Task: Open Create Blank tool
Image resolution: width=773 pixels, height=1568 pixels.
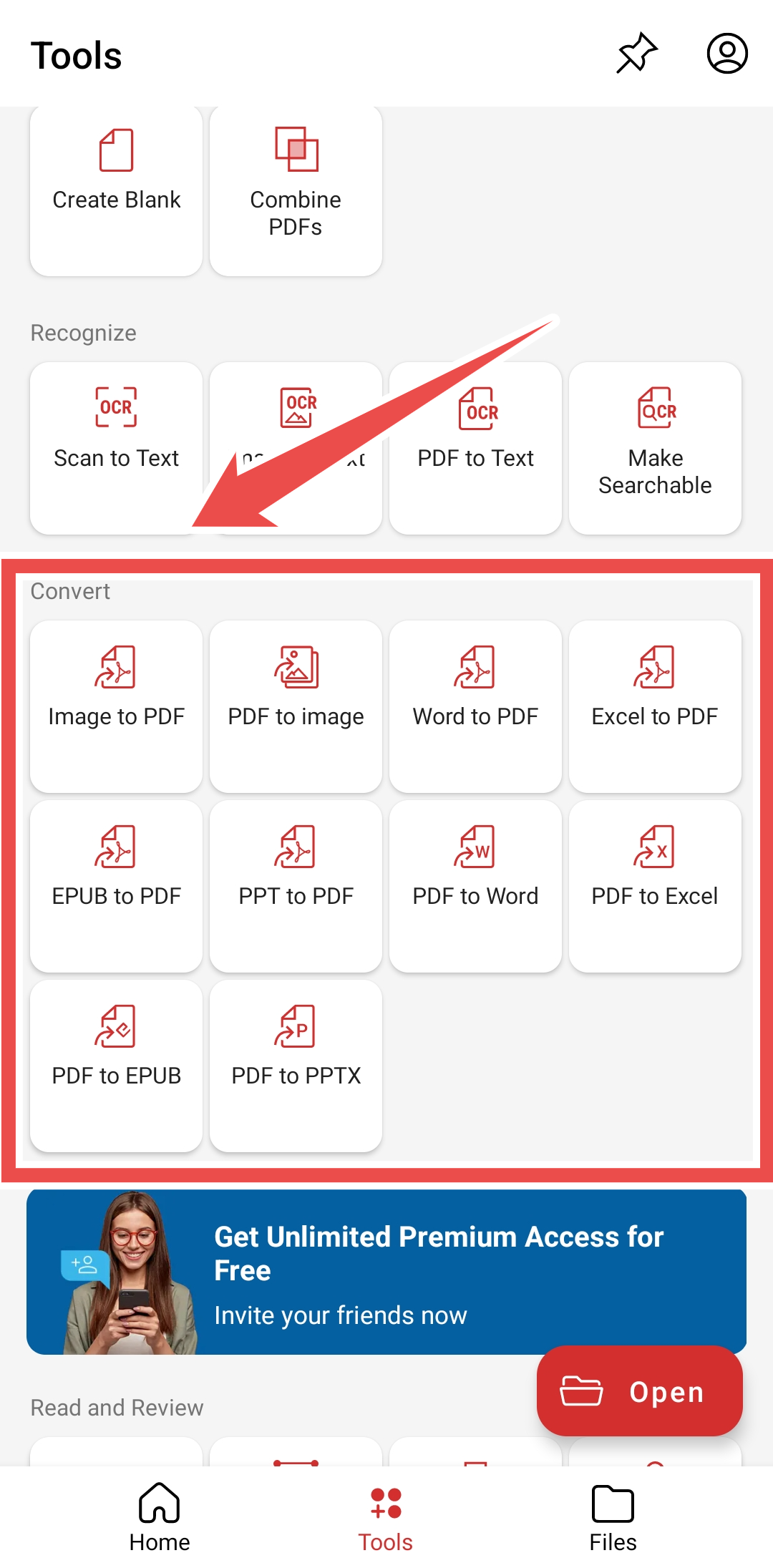Action: pos(117,190)
